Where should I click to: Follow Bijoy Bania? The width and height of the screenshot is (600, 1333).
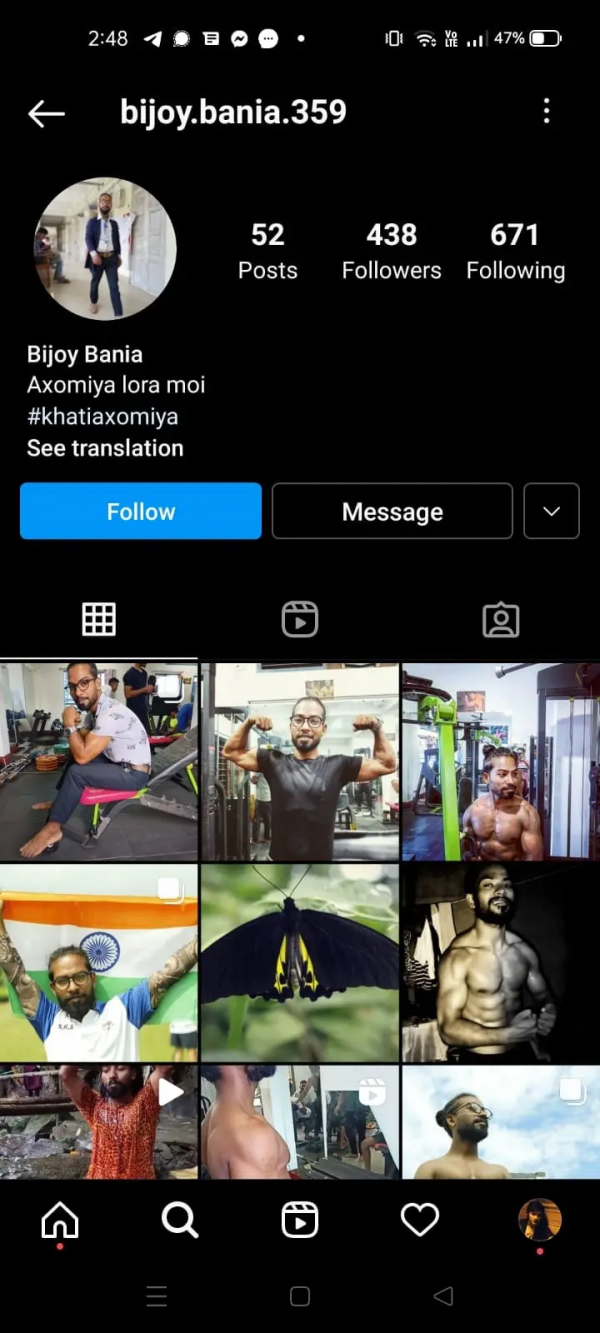tap(141, 511)
